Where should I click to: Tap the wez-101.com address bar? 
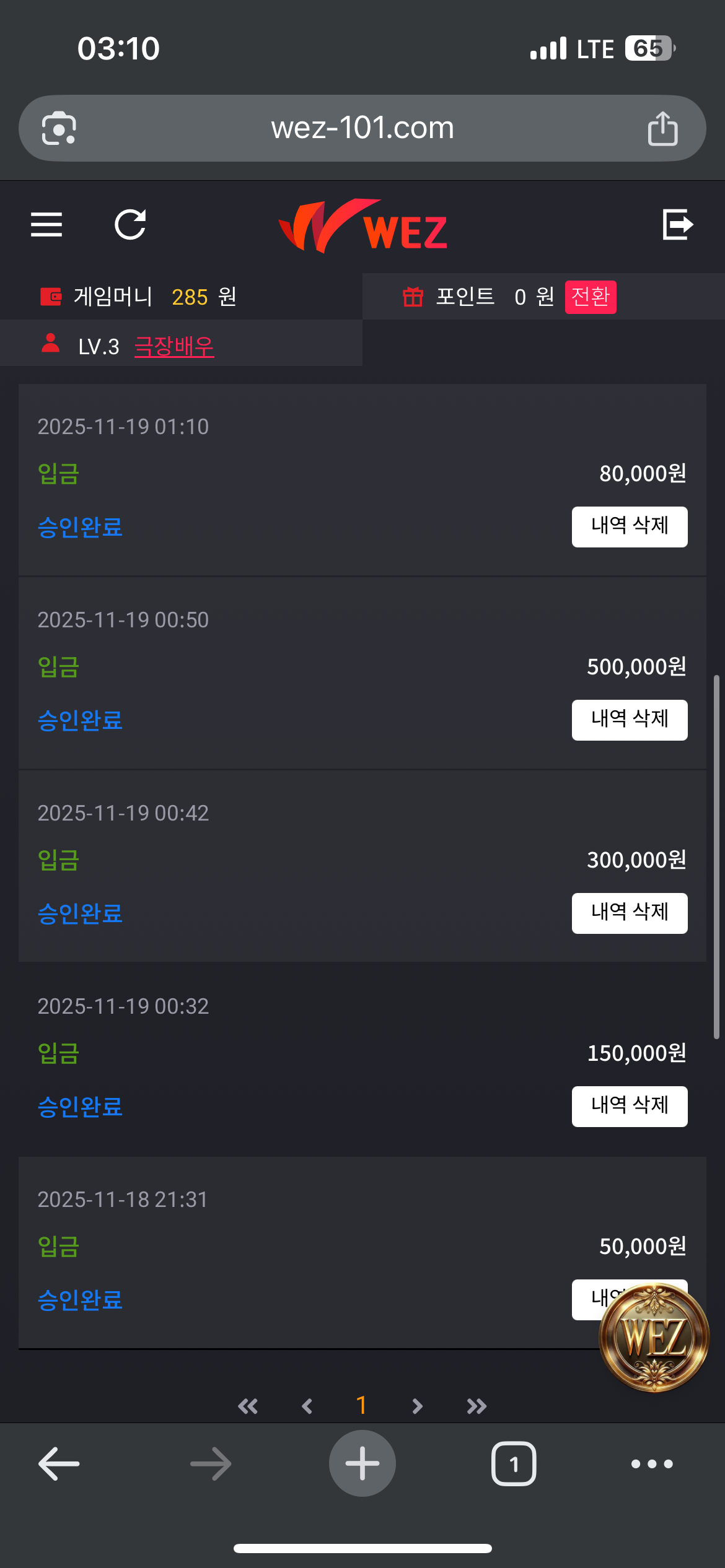(362, 128)
